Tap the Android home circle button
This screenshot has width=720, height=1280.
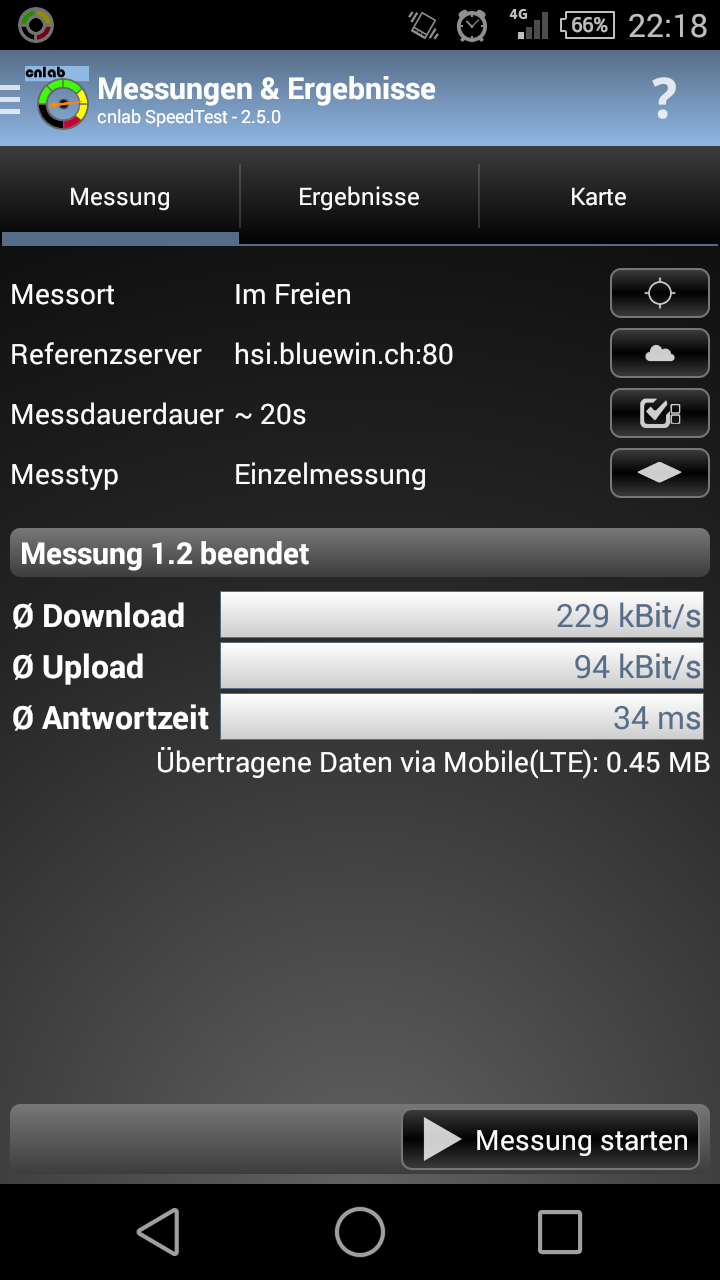click(x=359, y=1232)
